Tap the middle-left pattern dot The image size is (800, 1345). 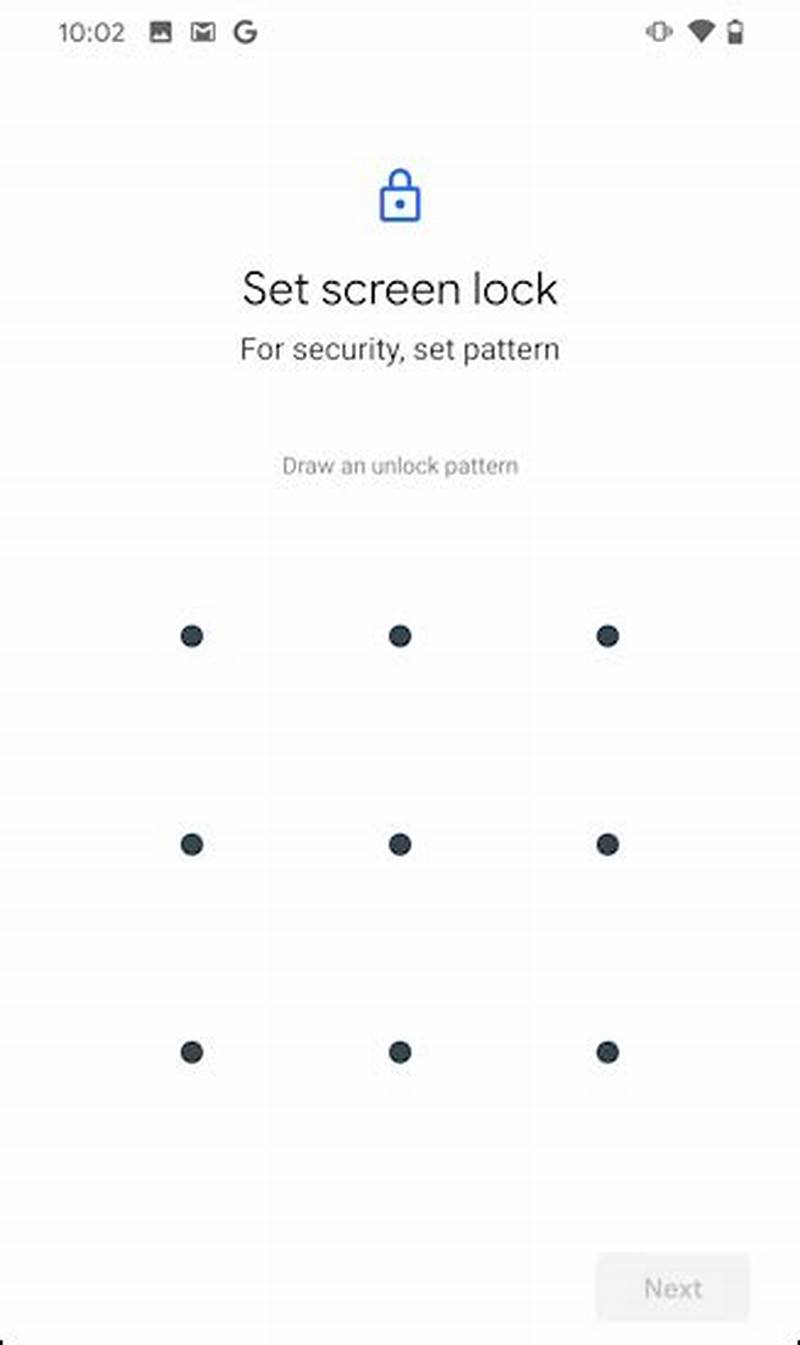(x=191, y=845)
